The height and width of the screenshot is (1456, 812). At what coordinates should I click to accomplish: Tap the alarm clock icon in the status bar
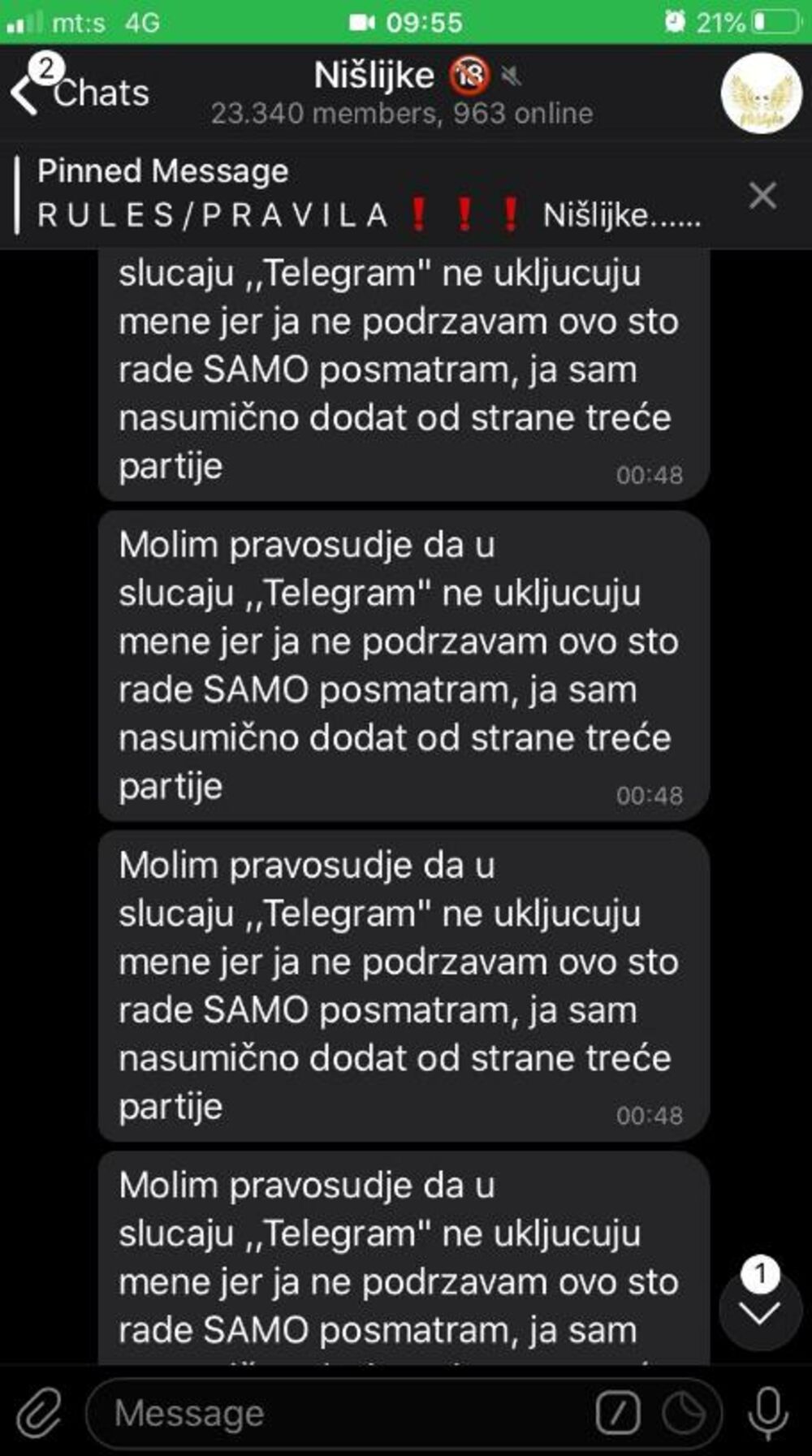coord(672,22)
